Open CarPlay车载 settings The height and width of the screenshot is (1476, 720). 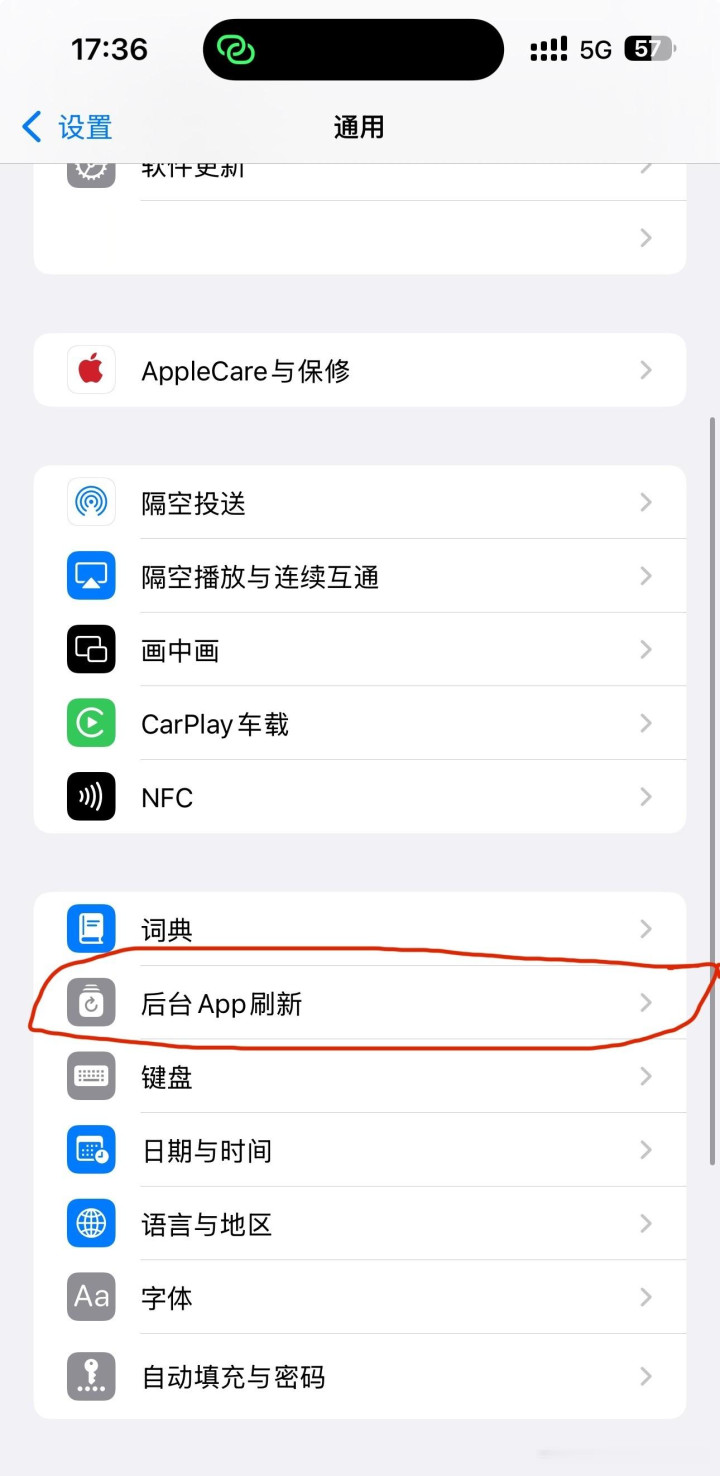(x=360, y=723)
